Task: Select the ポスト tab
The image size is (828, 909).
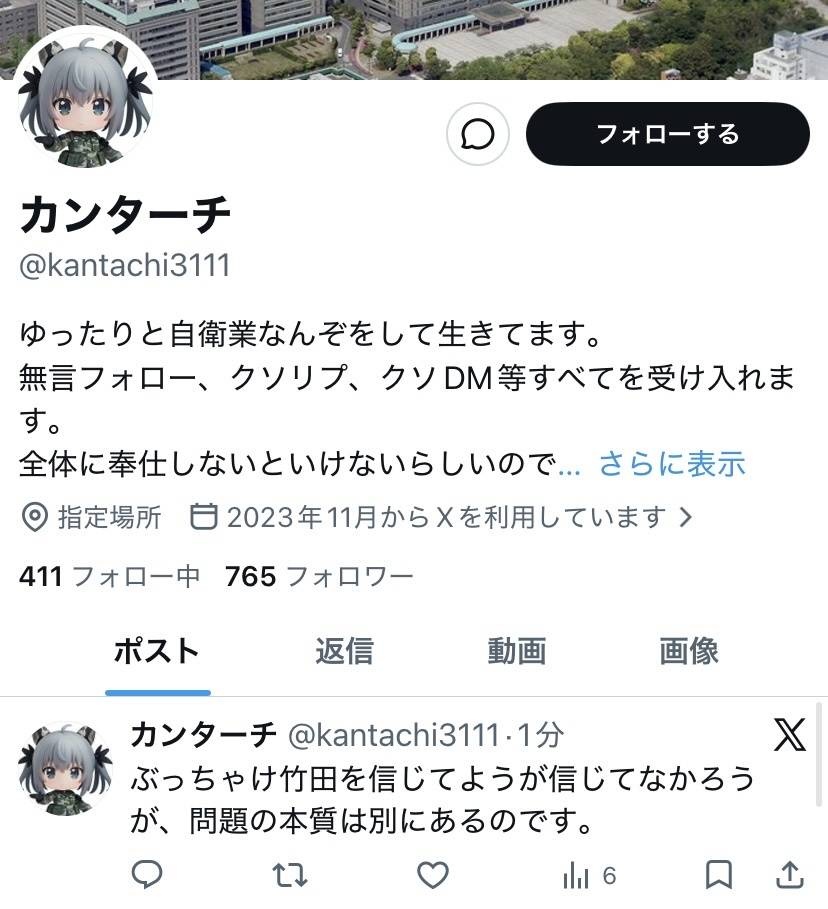Action: [x=157, y=651]
